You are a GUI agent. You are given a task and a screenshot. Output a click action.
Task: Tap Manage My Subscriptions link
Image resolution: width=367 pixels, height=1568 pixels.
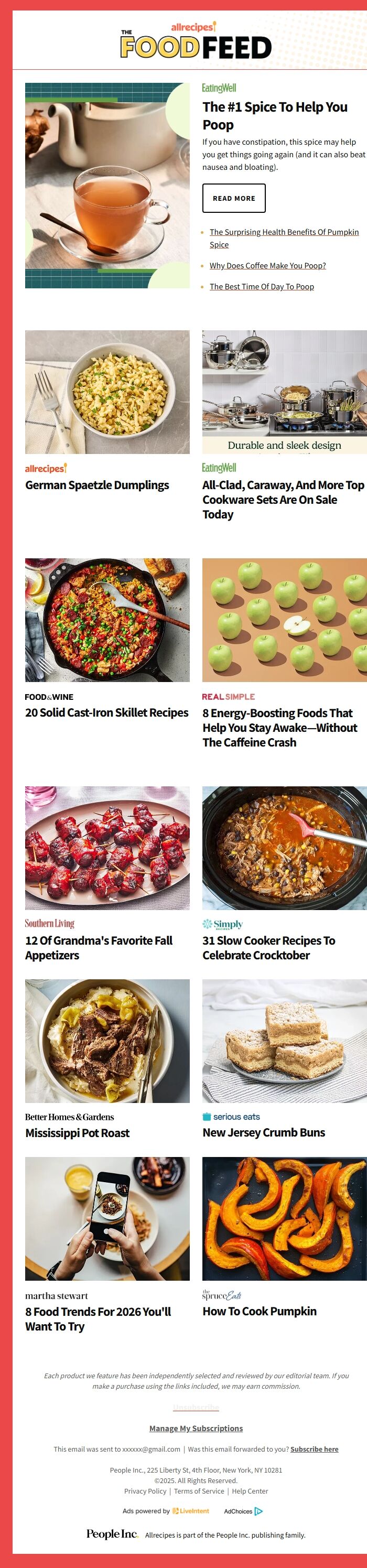196,1428
